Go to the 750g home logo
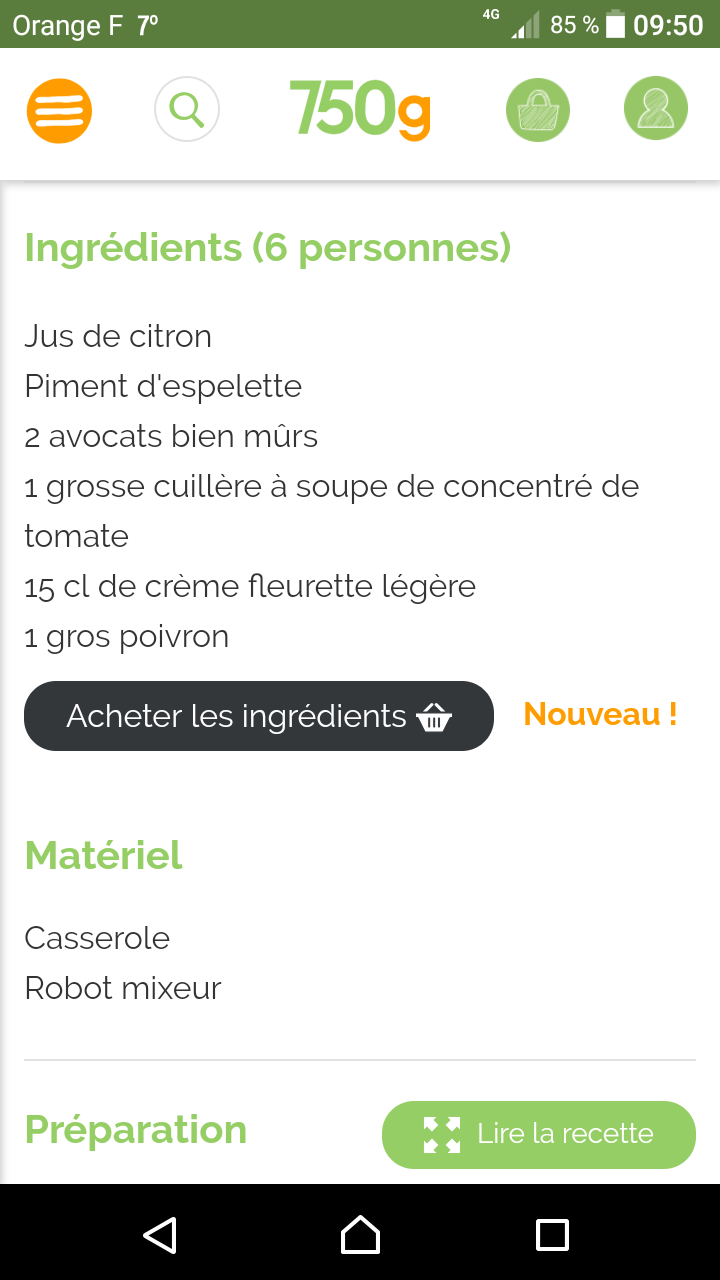This screenshot has height=1280, width=720. [x=360, y=109]
